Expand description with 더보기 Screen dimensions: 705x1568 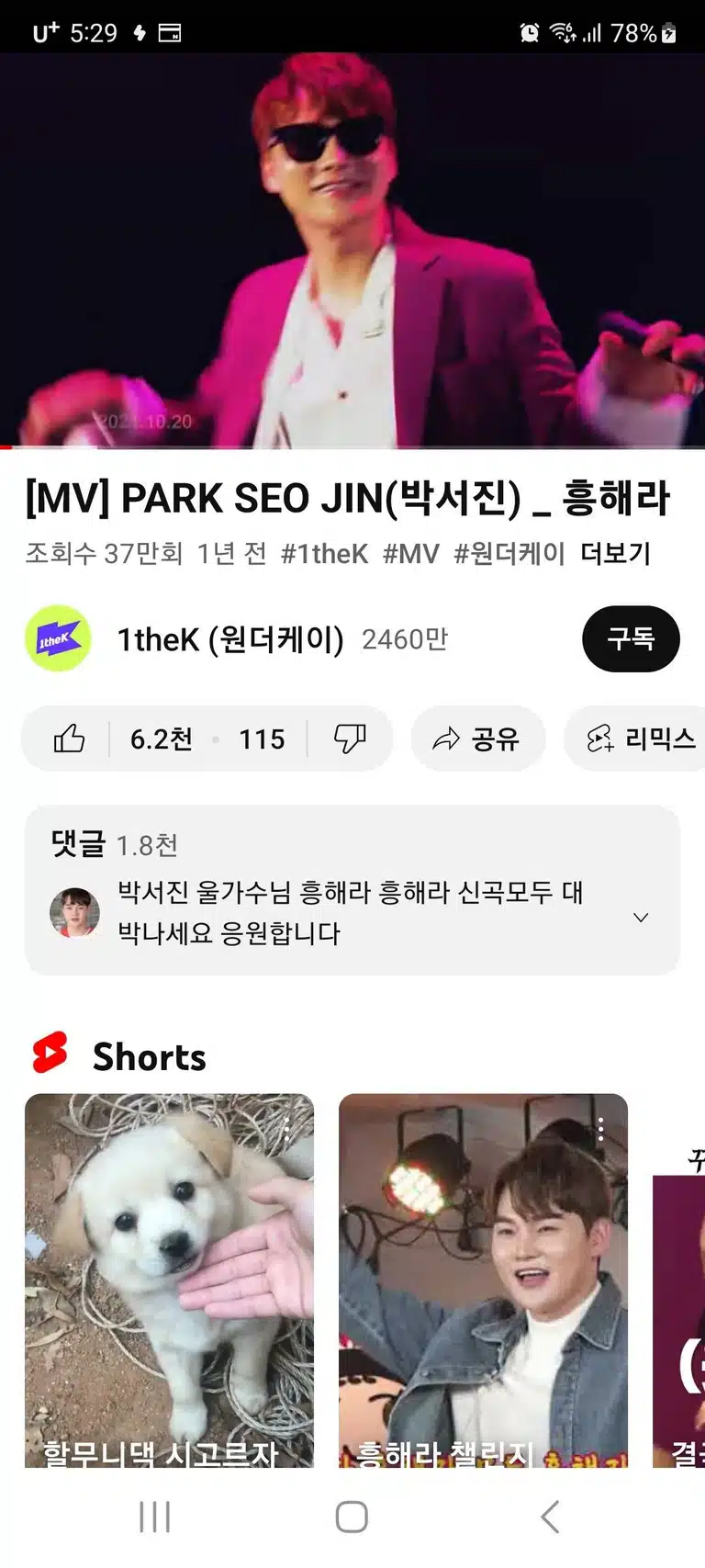coord(616,553)
